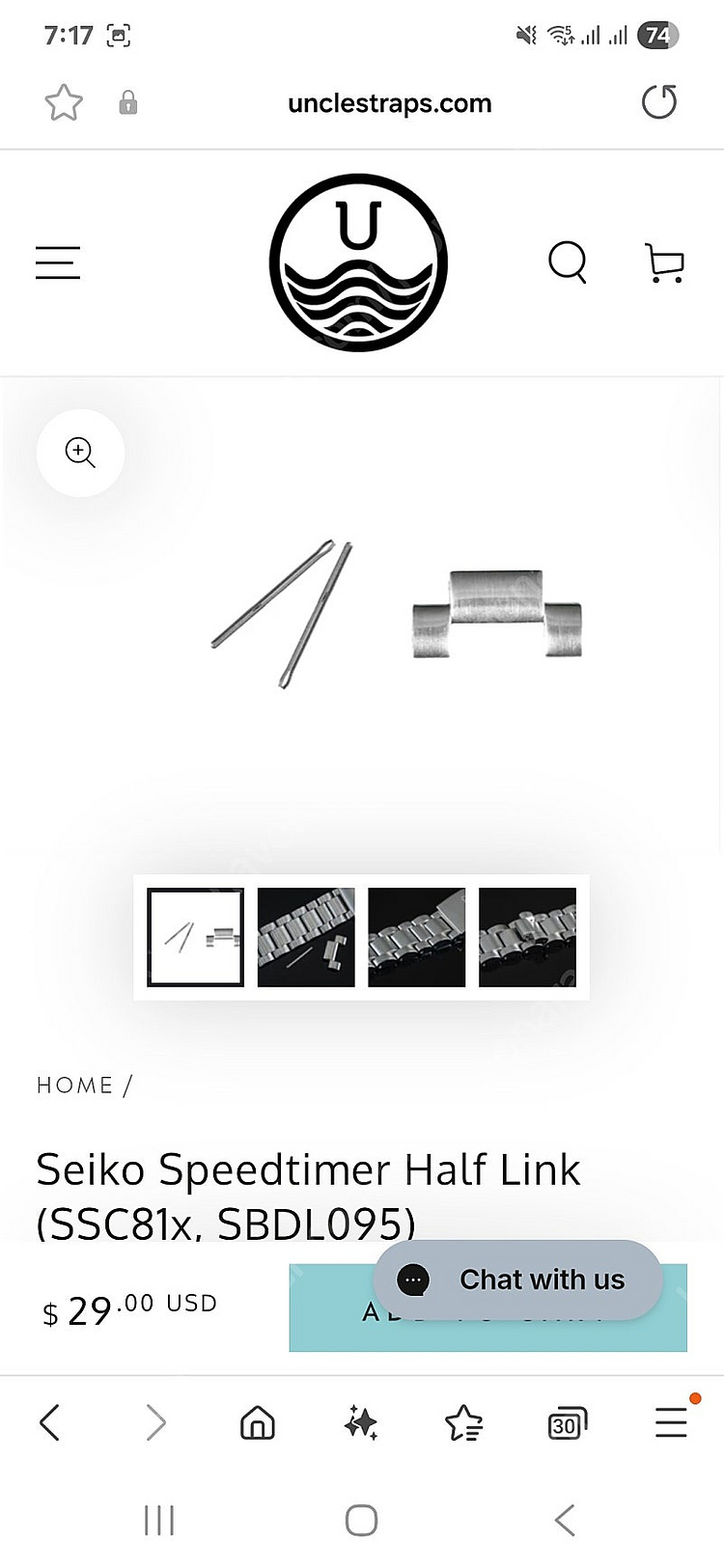
Task: View the shopping cart
Action: (664, 262)
